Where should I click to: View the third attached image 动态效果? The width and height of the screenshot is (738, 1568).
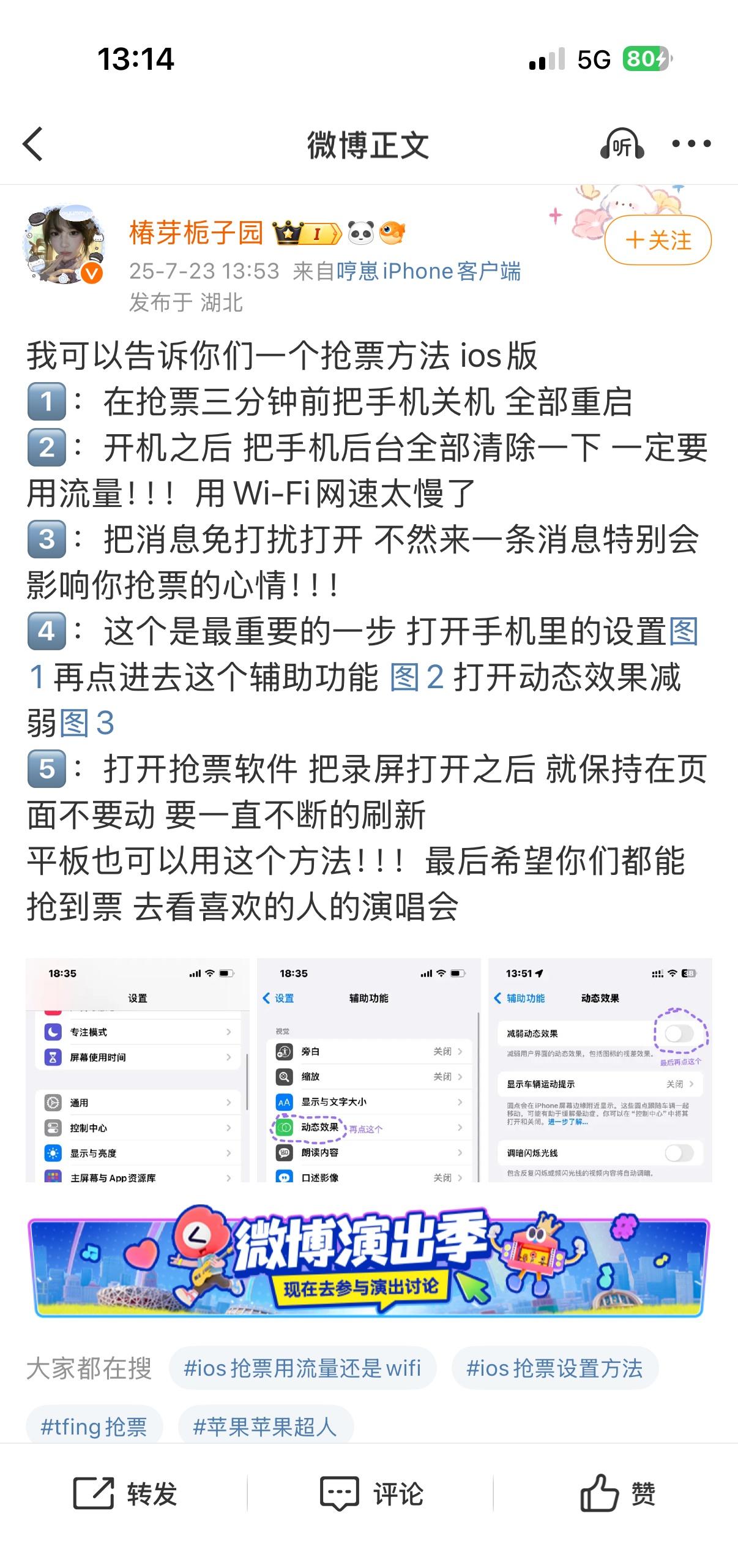600,1070
